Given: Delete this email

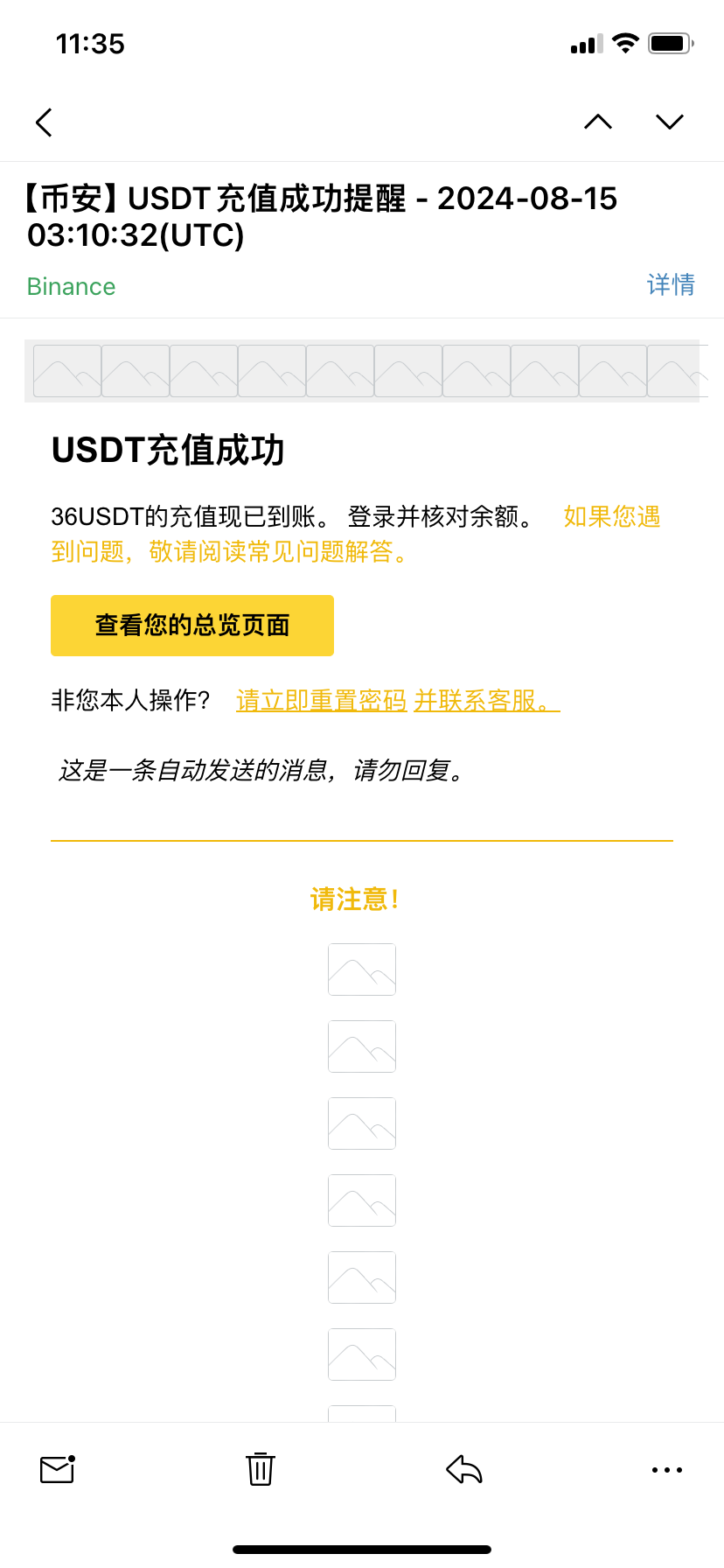Looking at the screenshot, I should [x=261, y=1469].
